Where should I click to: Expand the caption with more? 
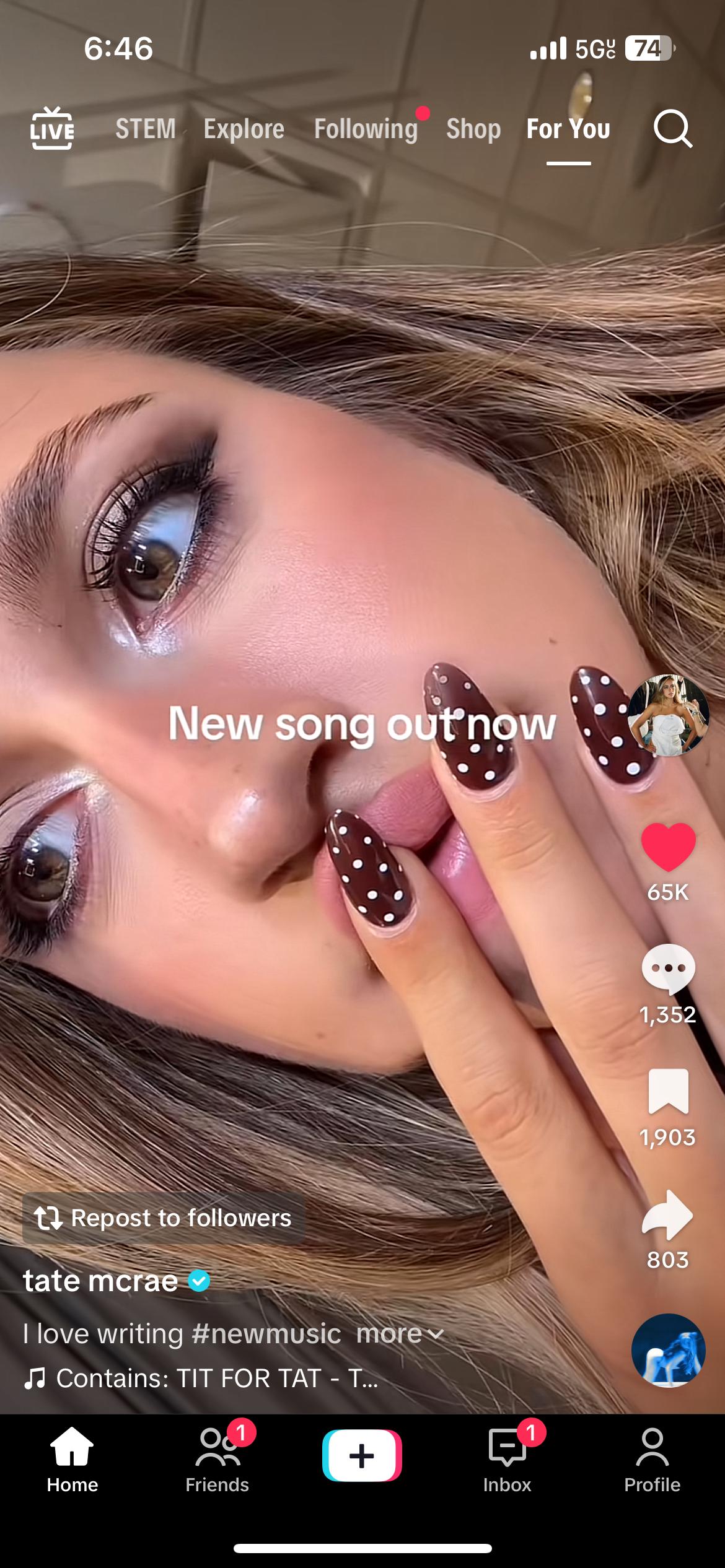coord(400,1333)
